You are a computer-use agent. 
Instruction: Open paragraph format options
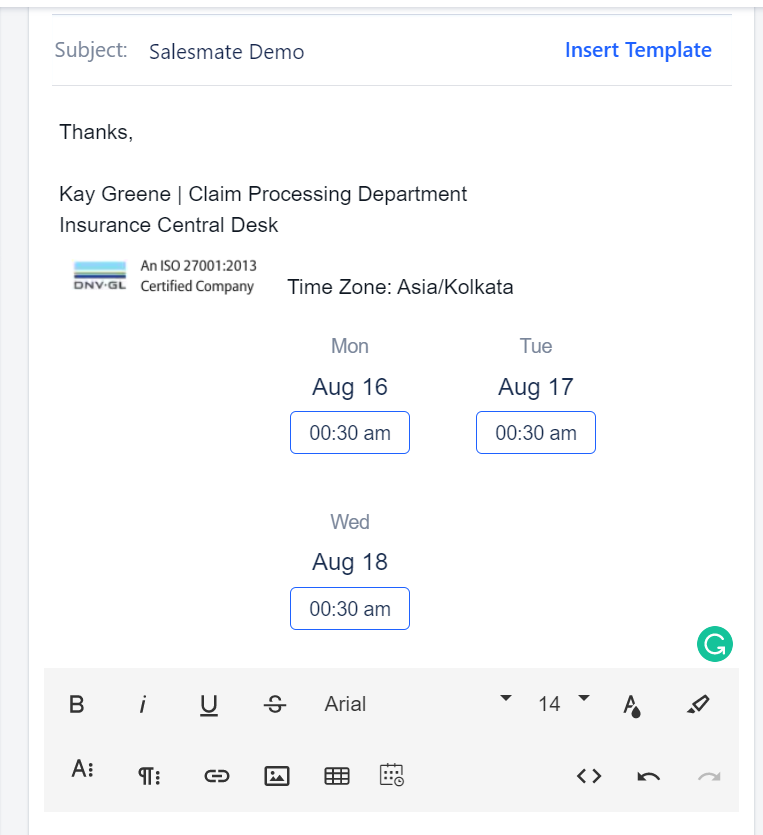pyautogui.click(x=150, y=775)
